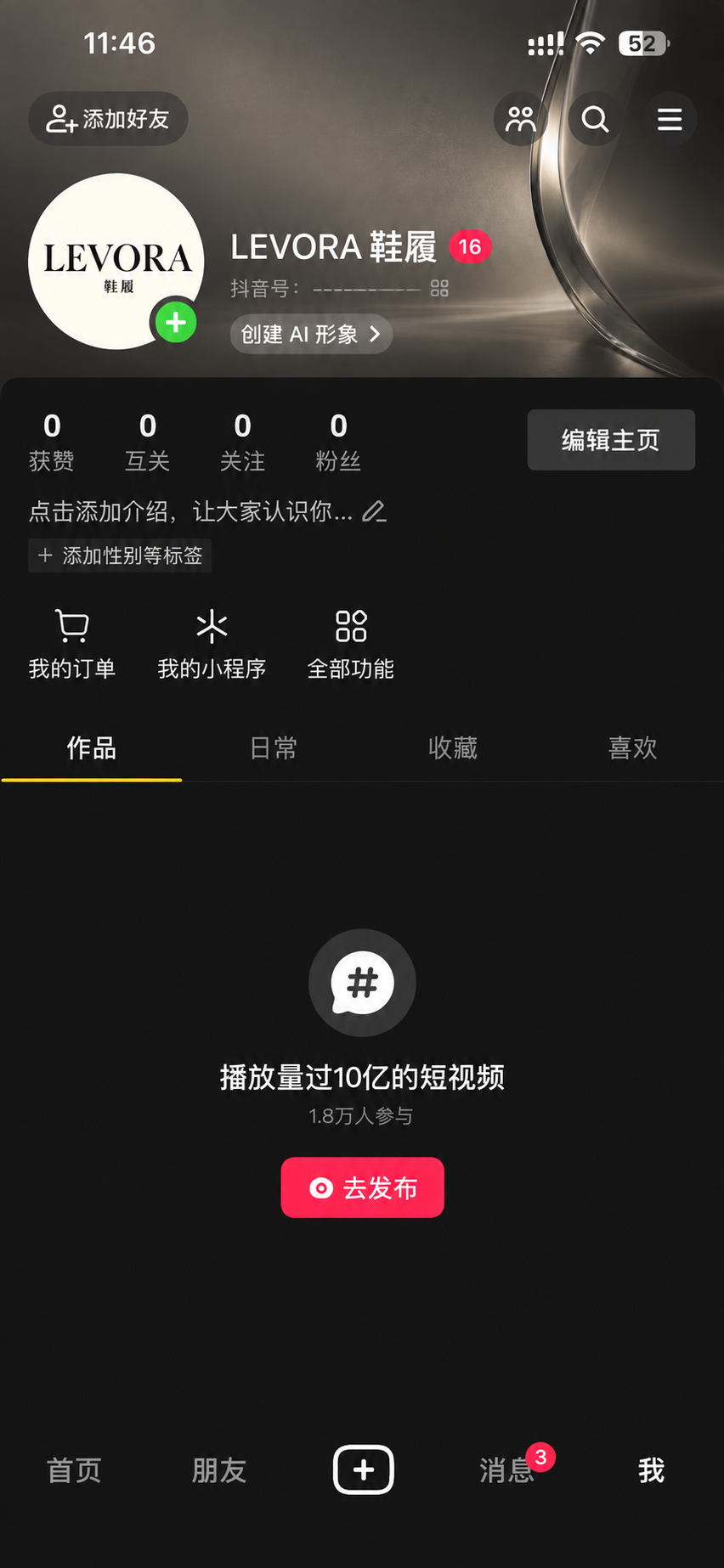
Task: Switch to the 收藏 tab
Action: (453, 748)
